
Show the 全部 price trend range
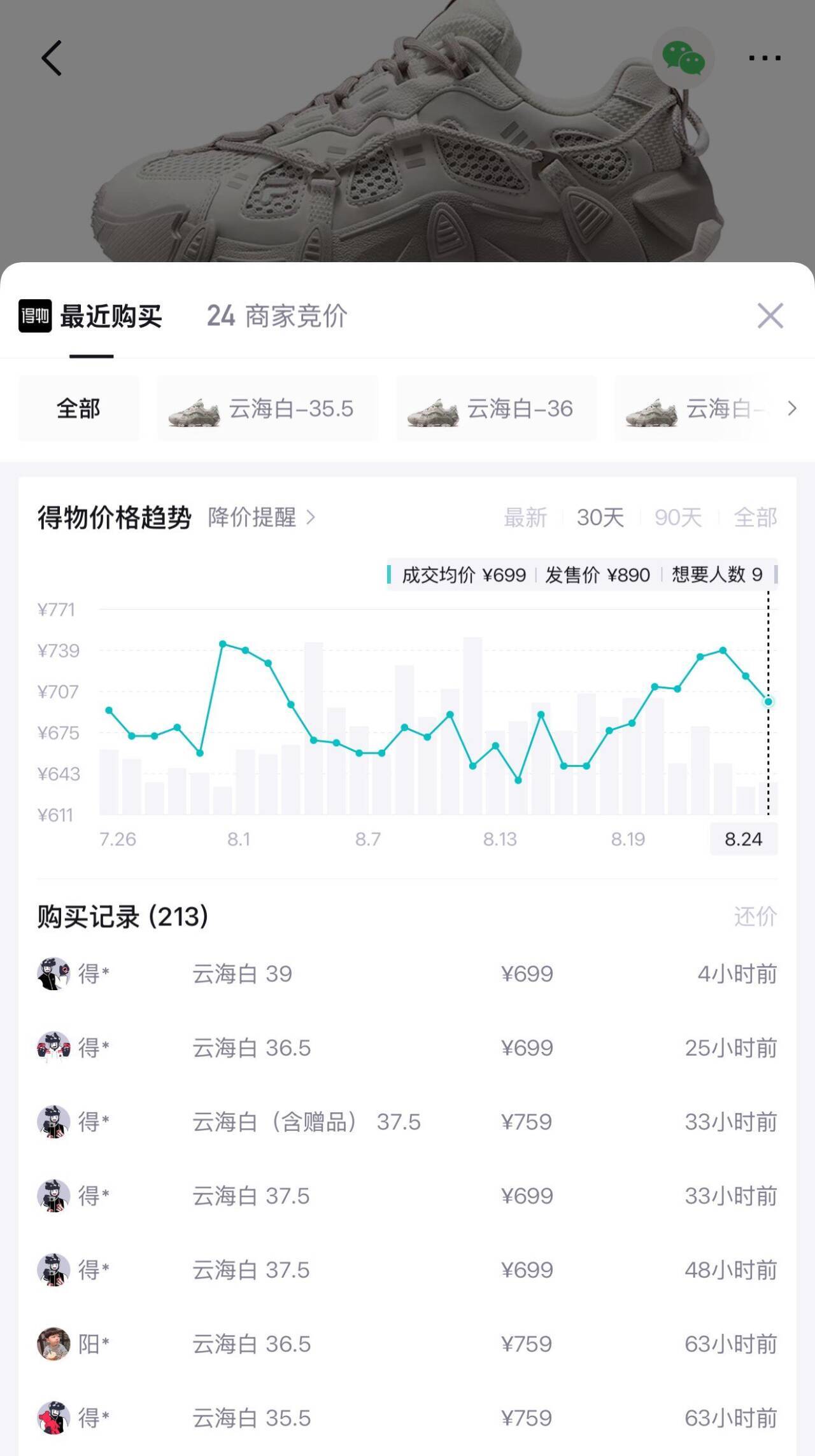click(x=756, y=517)
